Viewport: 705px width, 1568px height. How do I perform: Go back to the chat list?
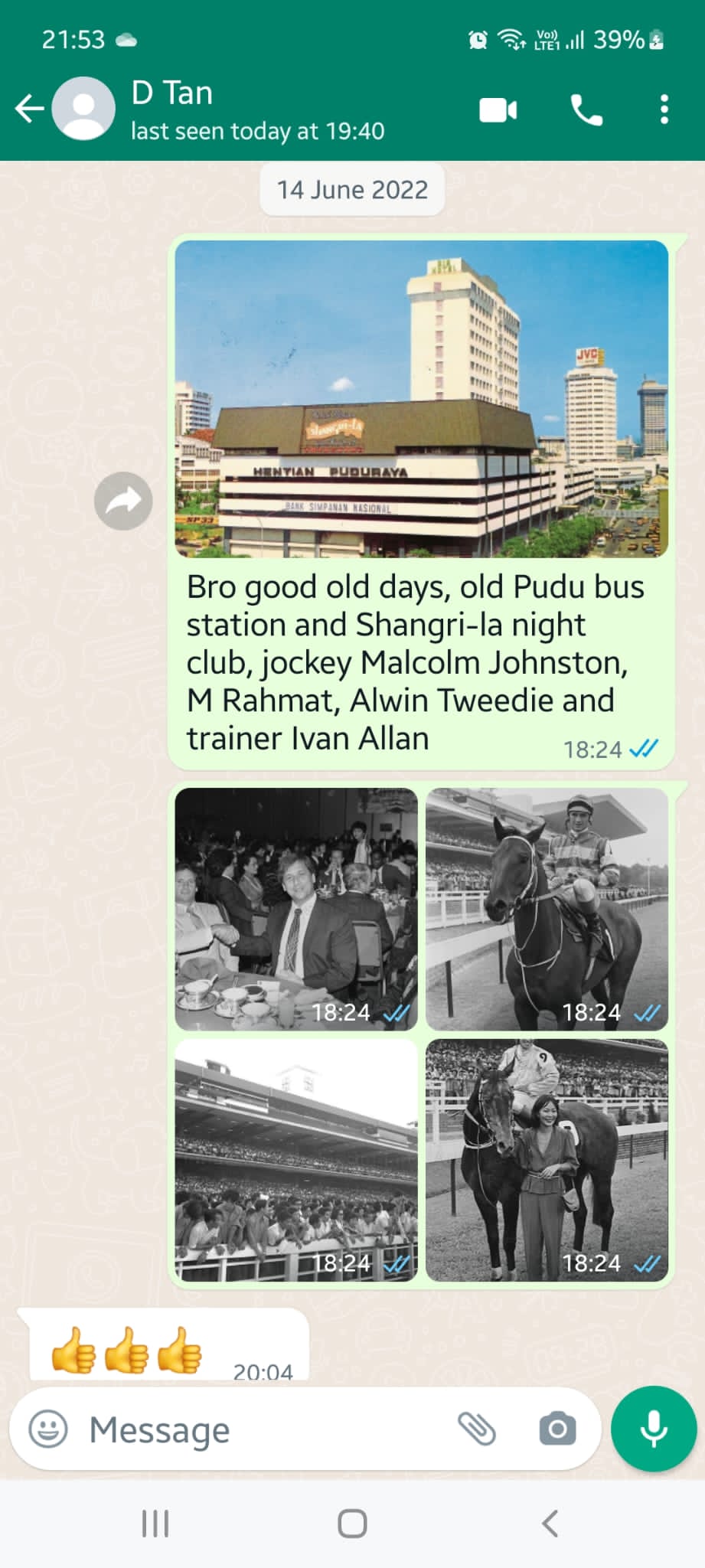pos(29,109)
